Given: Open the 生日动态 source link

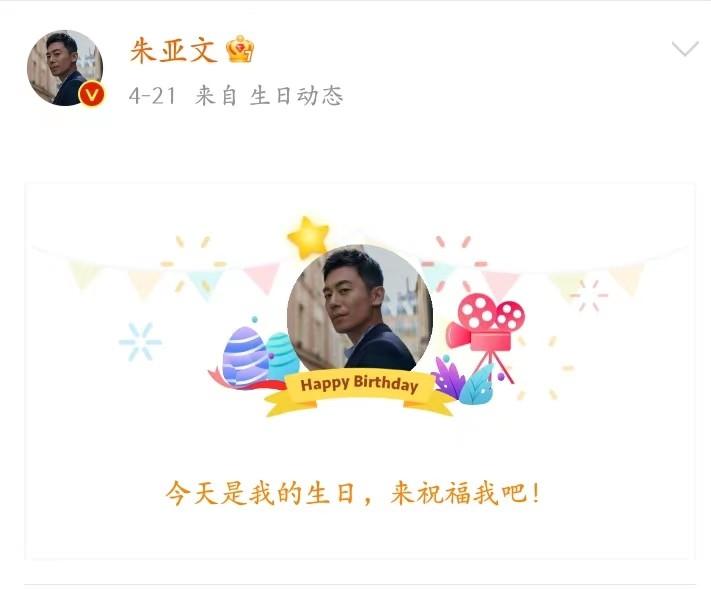Looking at the screenshot, I should click(296, 96).
